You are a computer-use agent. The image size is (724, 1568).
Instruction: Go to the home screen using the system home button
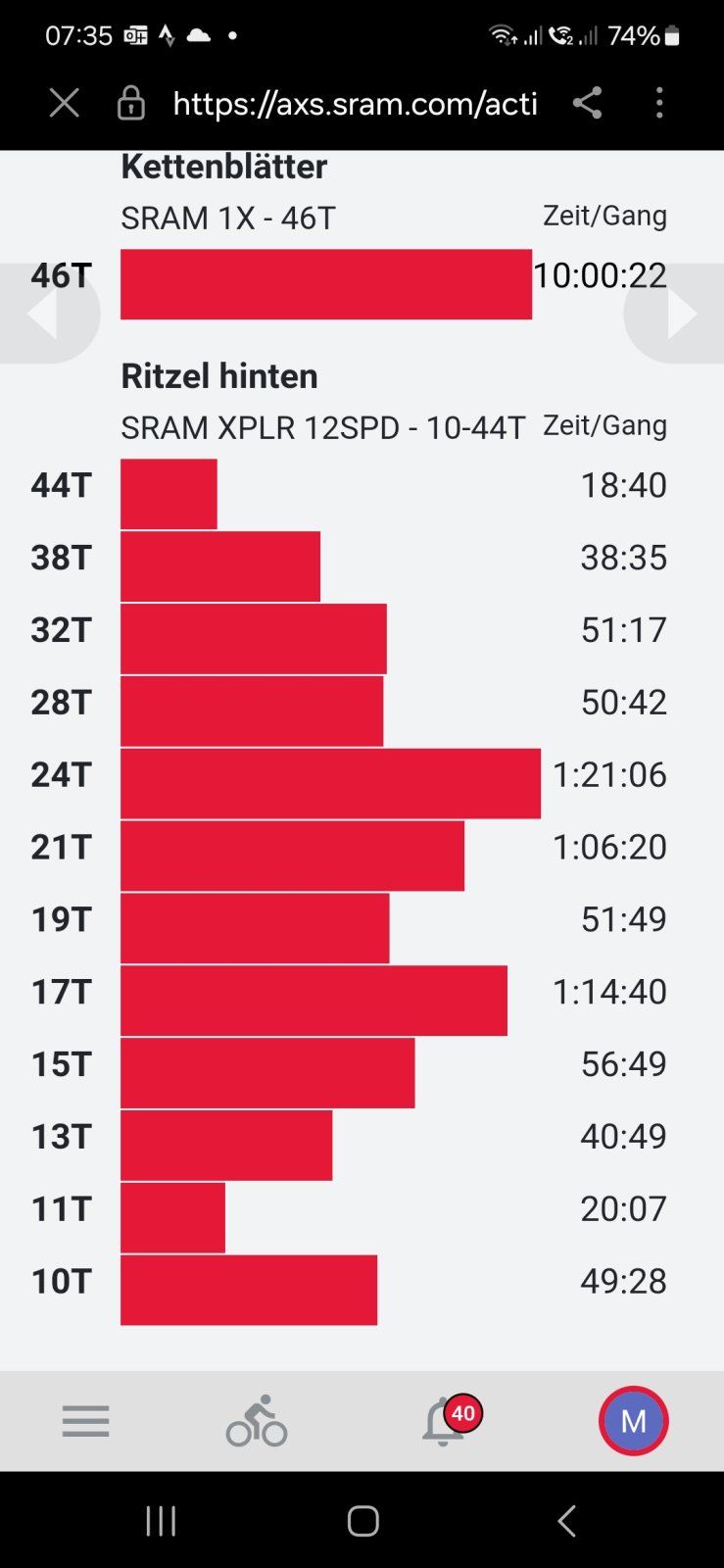(x=362, y=1521)
